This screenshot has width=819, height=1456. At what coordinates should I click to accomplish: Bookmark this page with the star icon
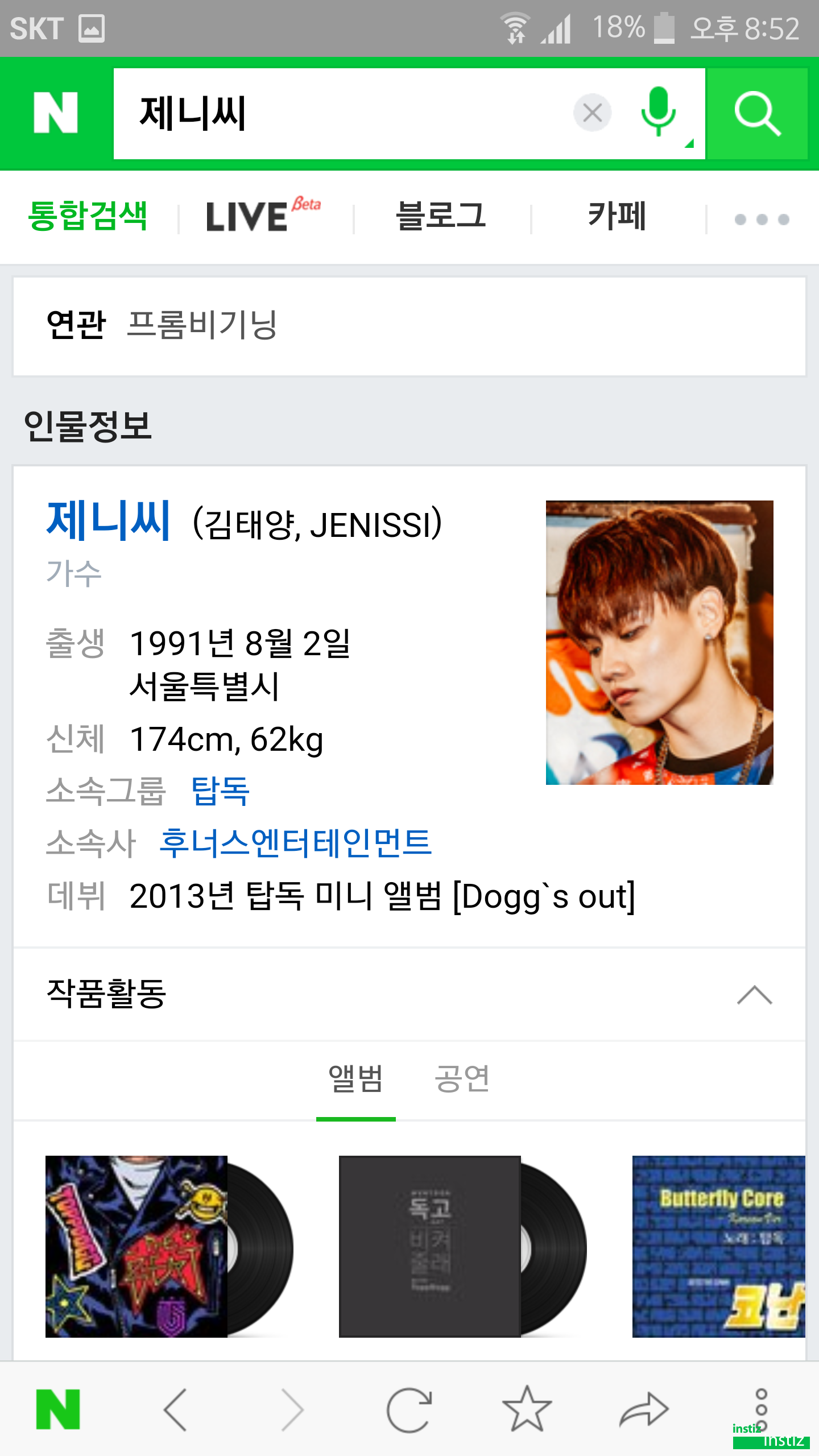tap(527, 1409)
